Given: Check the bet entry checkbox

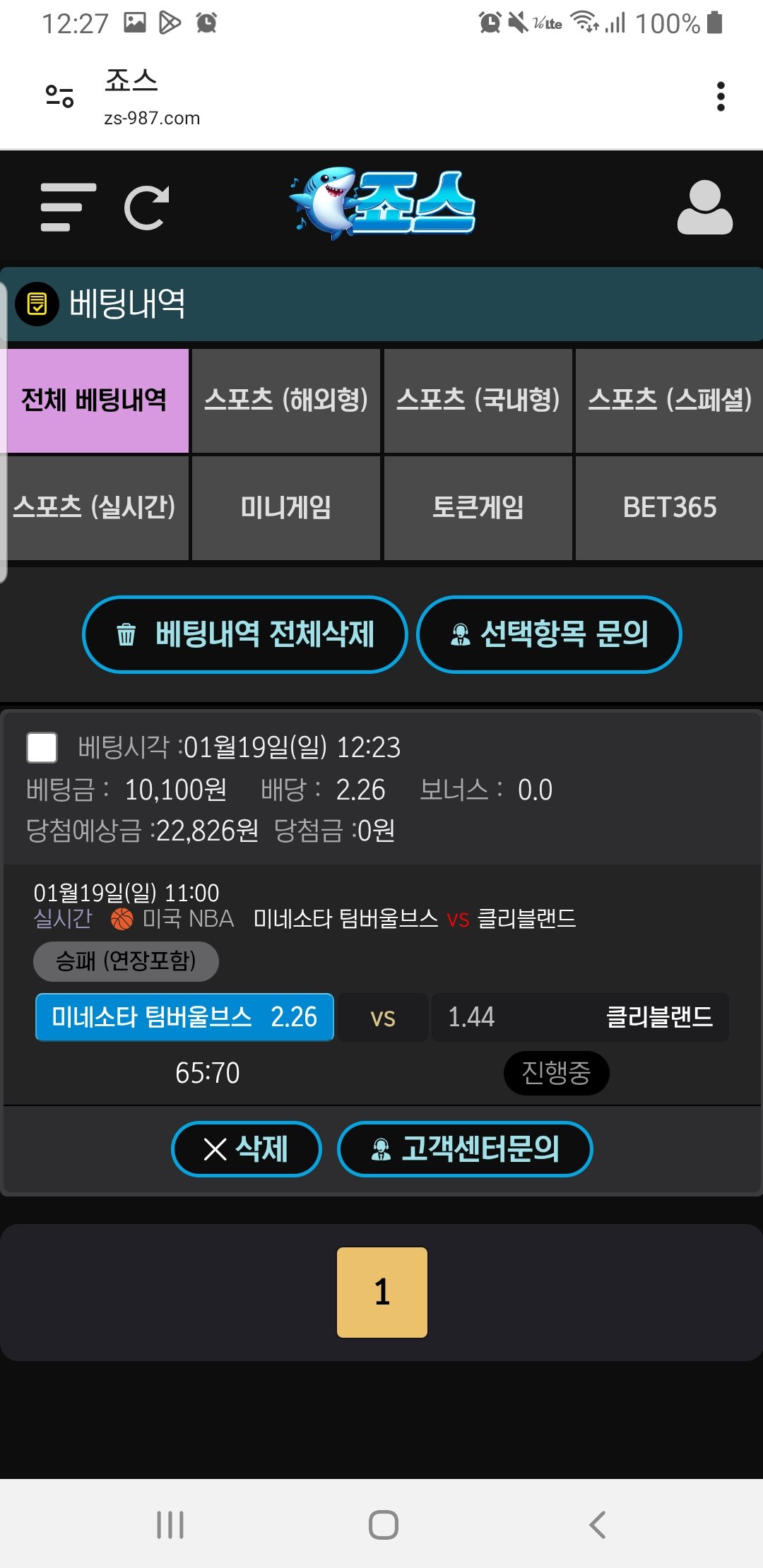Looking at the screenshot, I should [x=42, y=747].
